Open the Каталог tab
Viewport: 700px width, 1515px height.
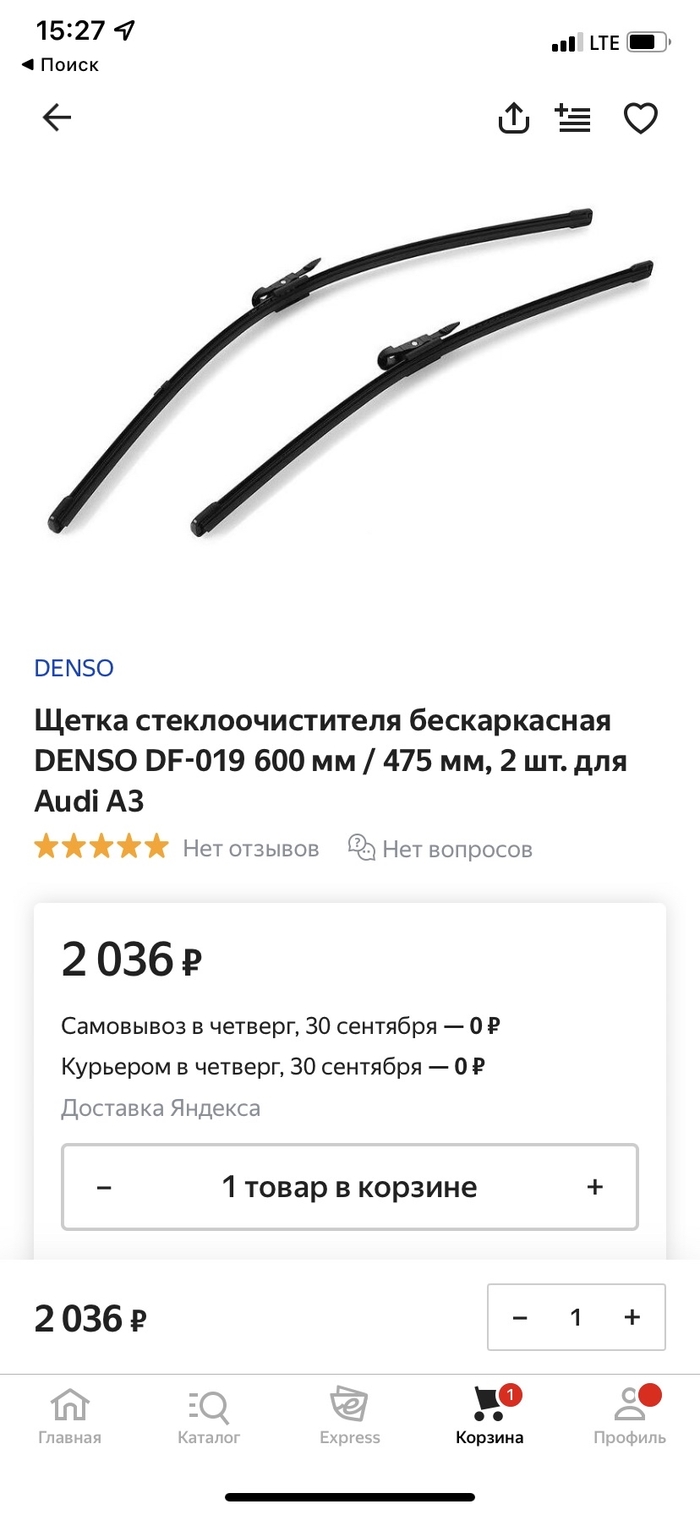(x=209, y=1416)
